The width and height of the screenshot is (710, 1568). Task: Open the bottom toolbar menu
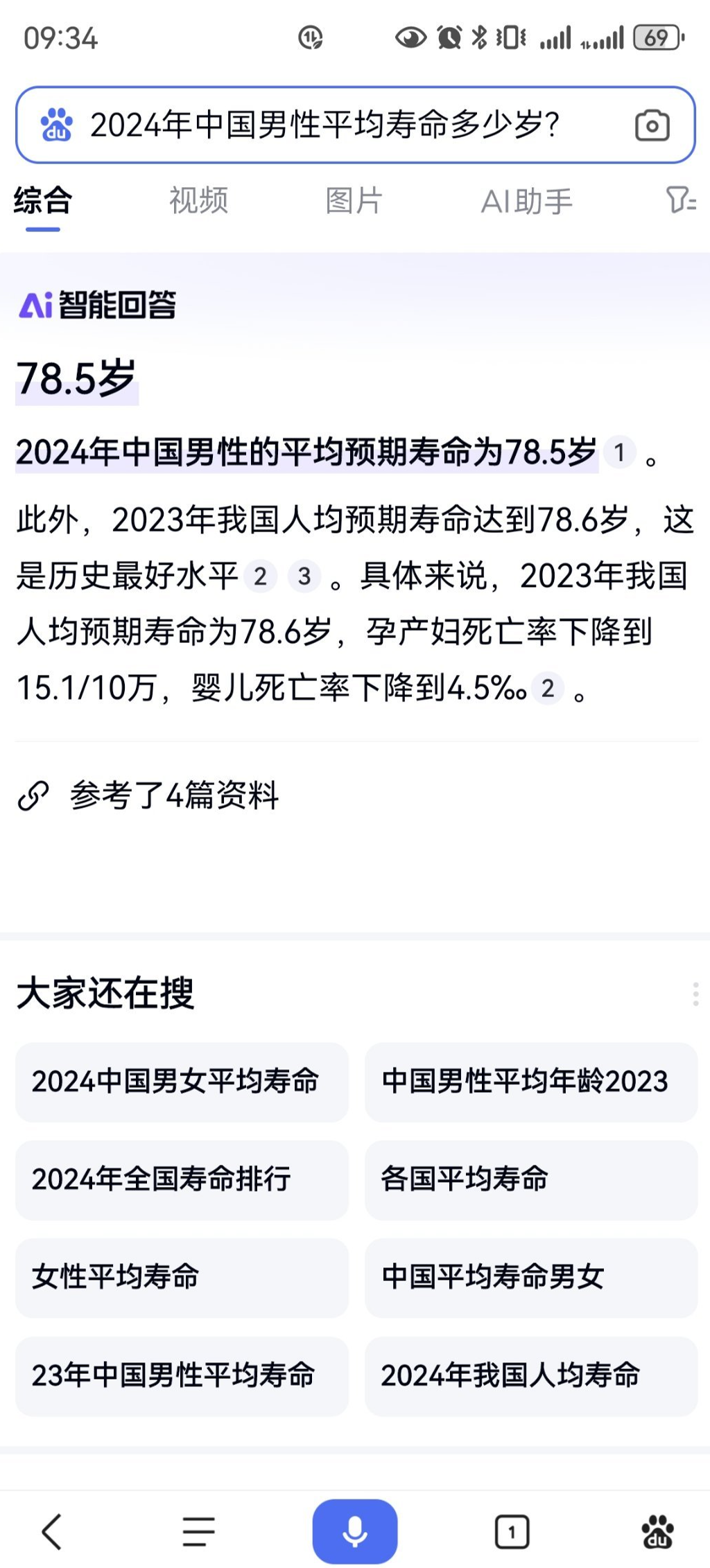(x=199, y=1531)
